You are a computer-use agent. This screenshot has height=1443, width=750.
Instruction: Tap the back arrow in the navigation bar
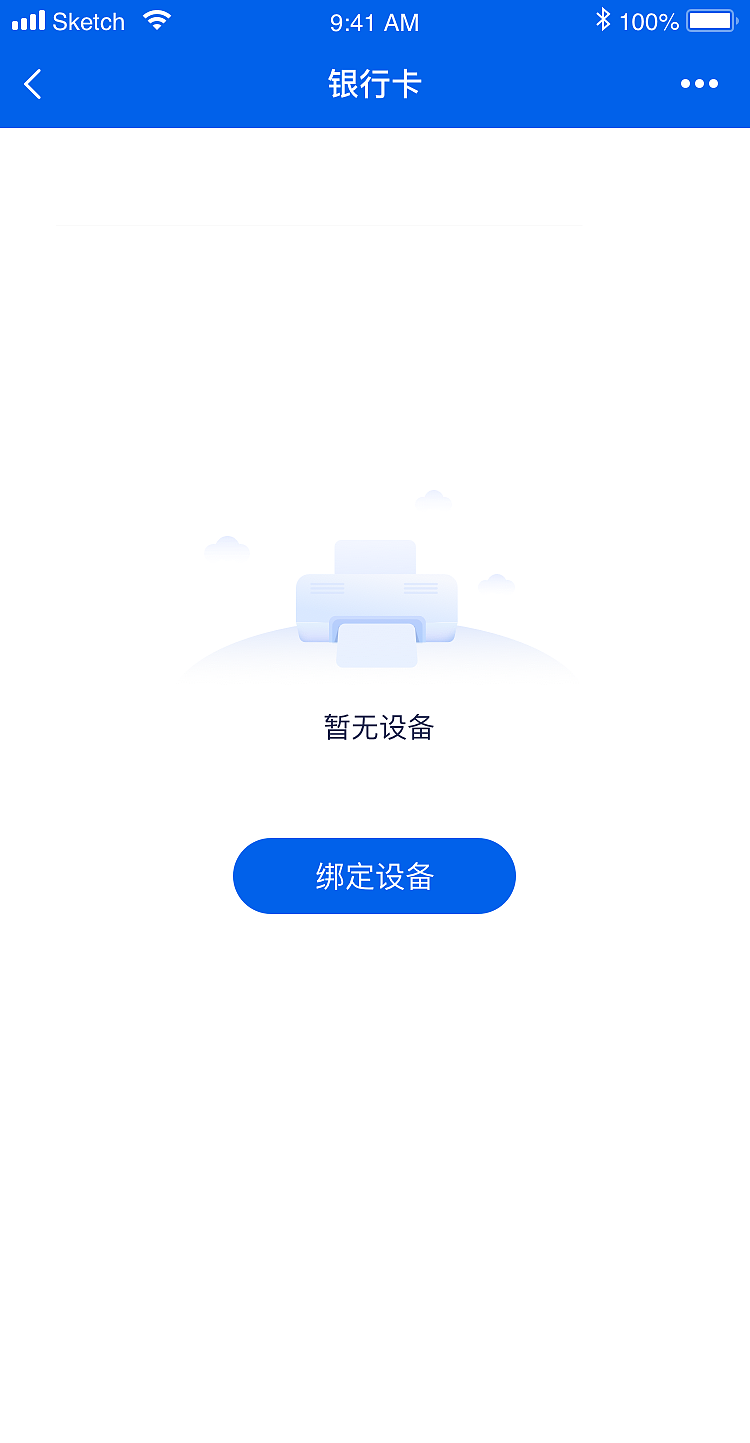pyautogui.click(x=32, y=84)
